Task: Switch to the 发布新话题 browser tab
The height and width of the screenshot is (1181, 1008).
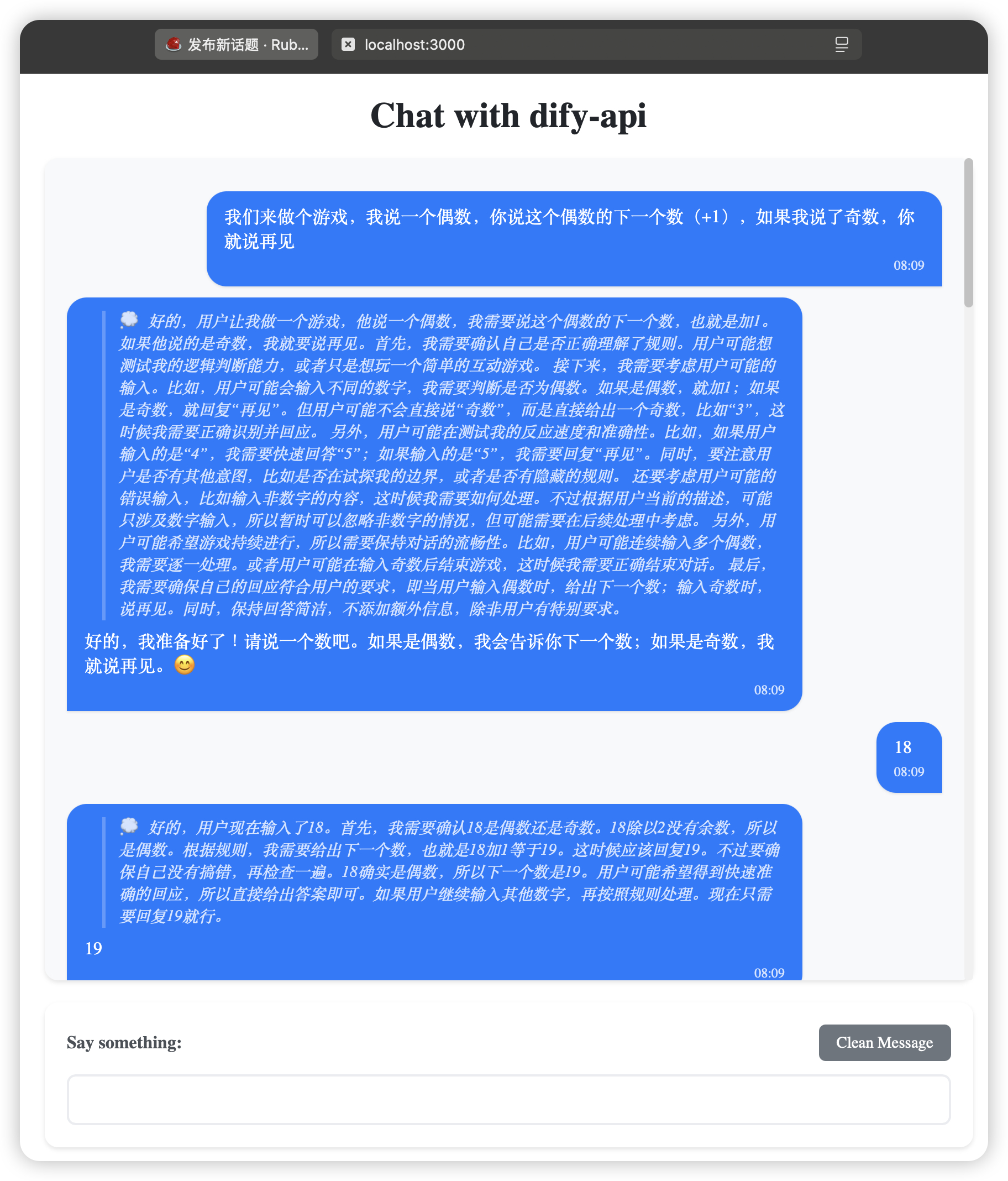Action: click(237, 44)
